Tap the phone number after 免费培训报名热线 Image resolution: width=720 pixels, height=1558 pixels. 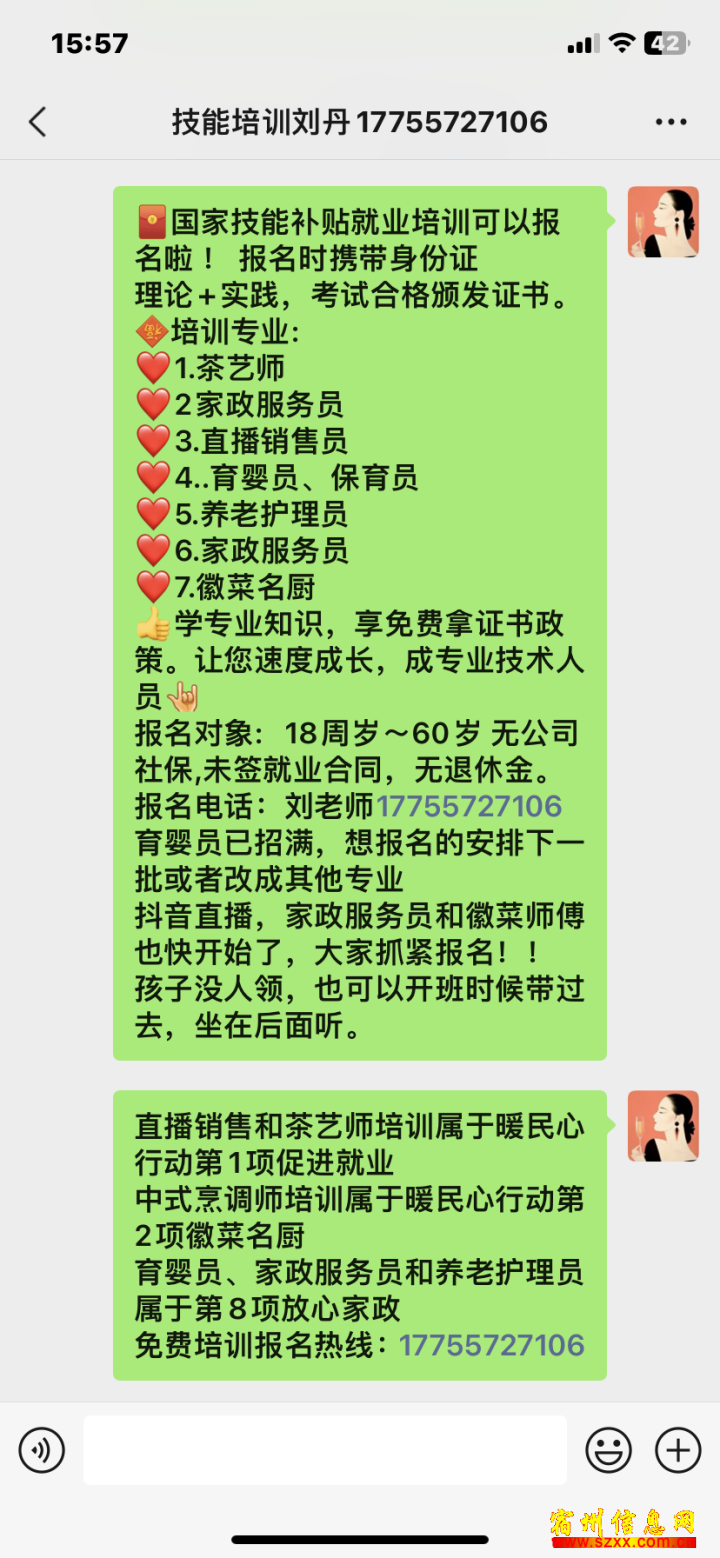[x=492, y=1344]
